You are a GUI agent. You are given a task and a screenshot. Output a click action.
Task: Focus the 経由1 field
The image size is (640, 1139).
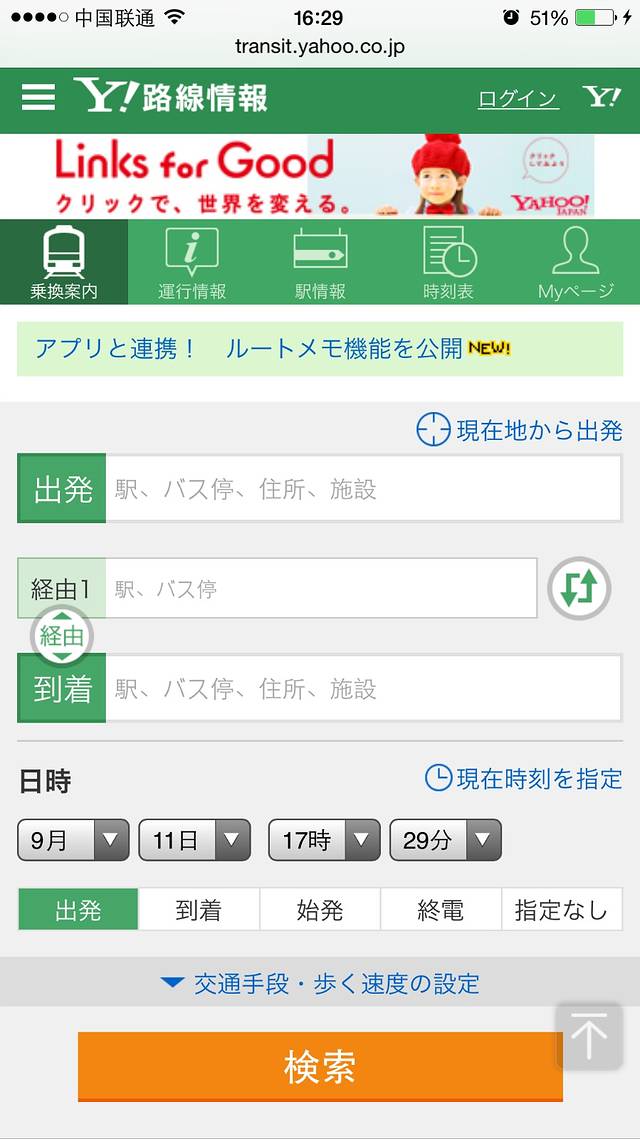[x=320, y=589]
